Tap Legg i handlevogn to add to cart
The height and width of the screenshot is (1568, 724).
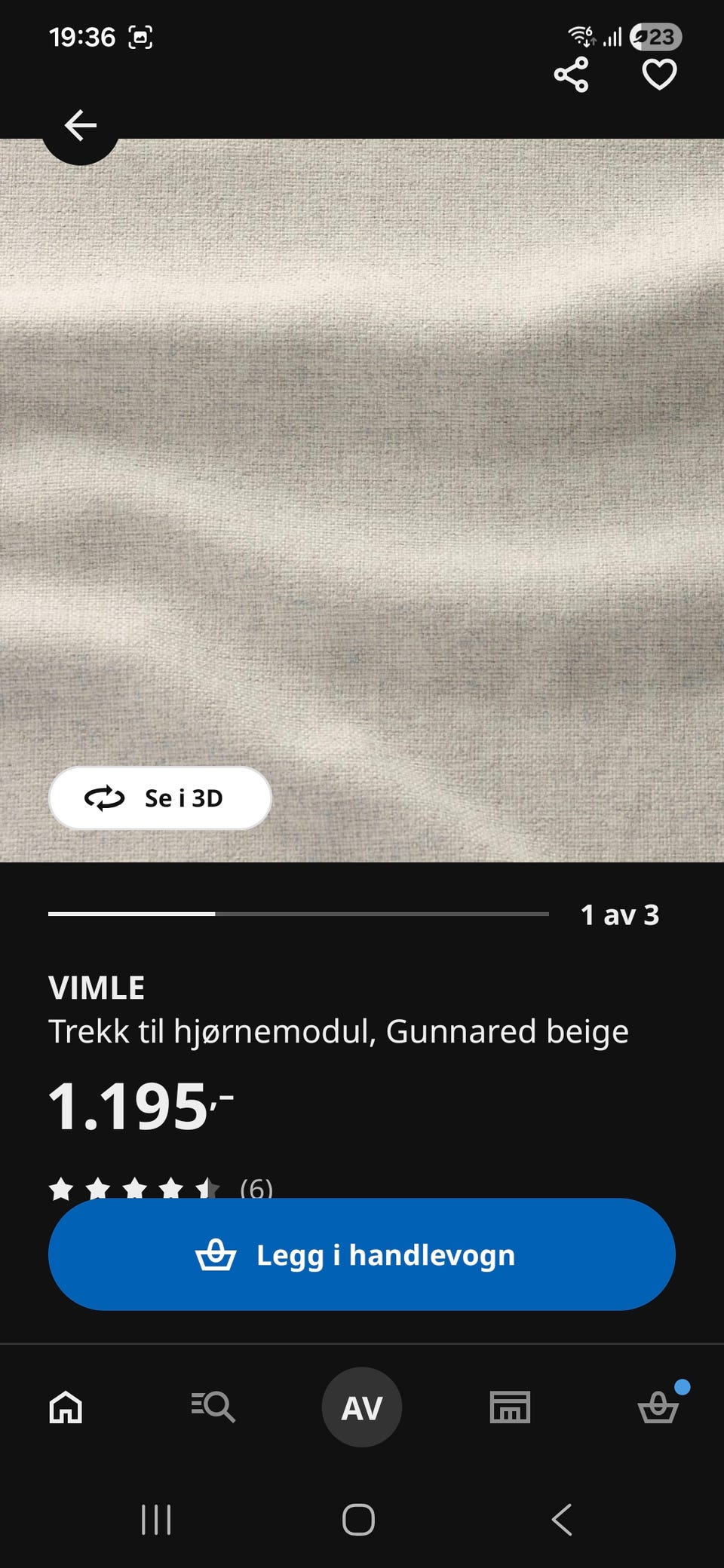tap(361, 1254)
